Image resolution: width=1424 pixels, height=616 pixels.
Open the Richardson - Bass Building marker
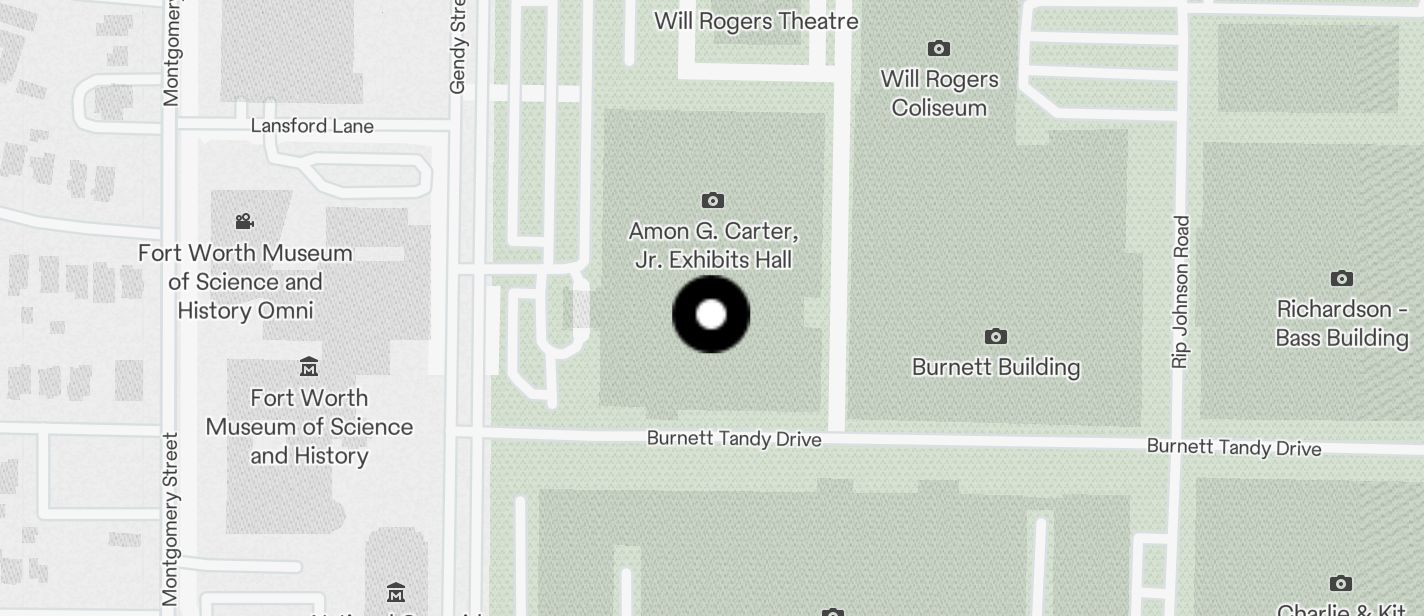[1341, 279]
